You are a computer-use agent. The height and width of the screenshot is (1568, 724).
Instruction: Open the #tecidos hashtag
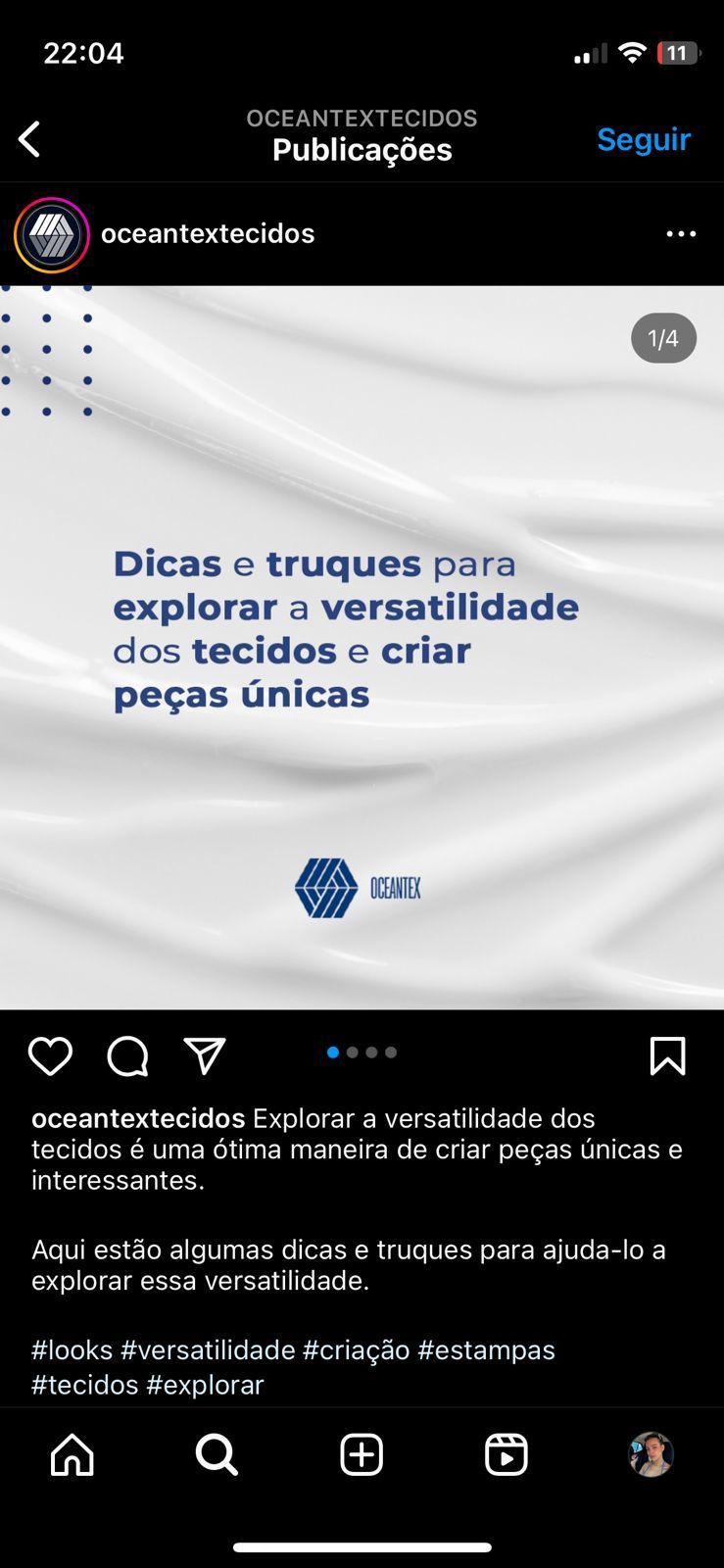coord(85,1384)
